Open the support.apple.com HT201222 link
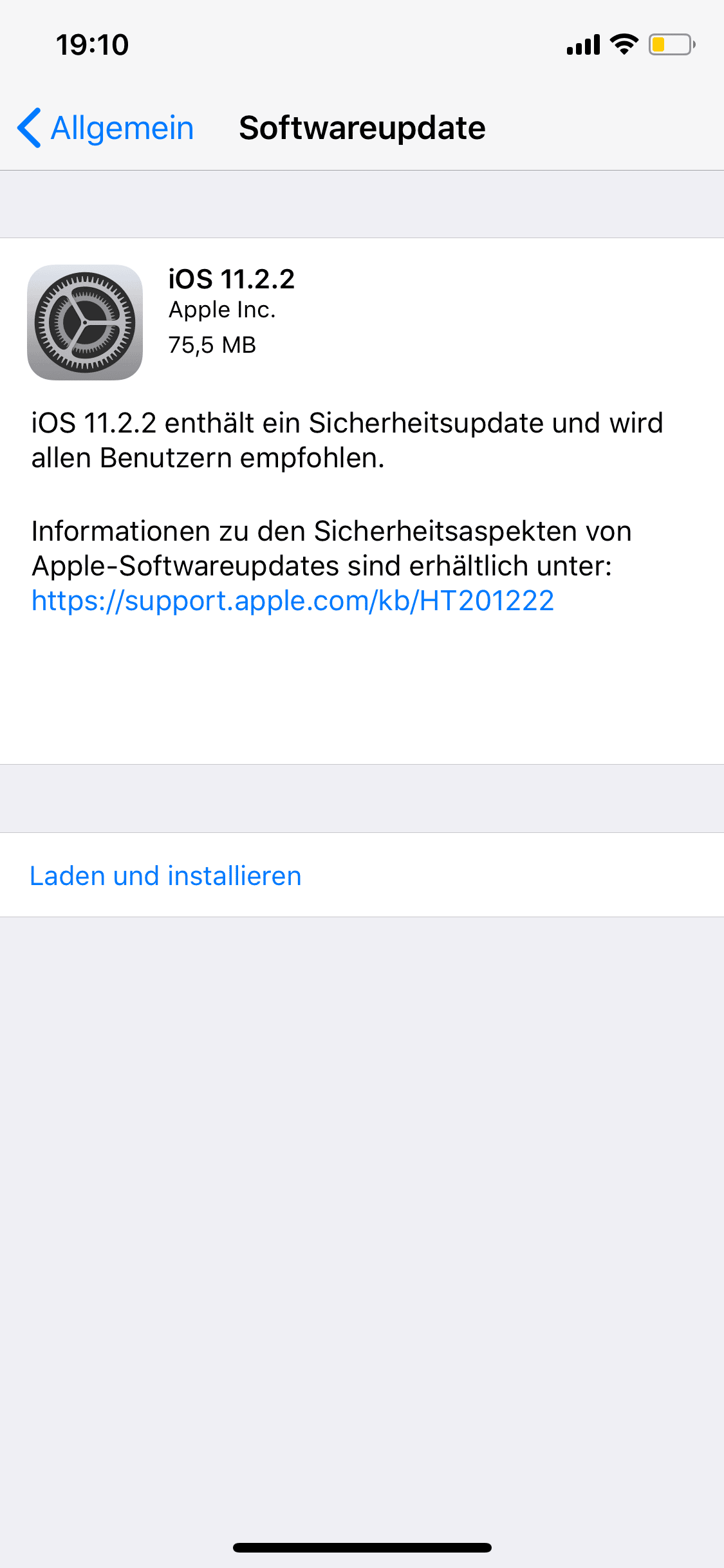724x1568 pixels. [x=293, y=601]
